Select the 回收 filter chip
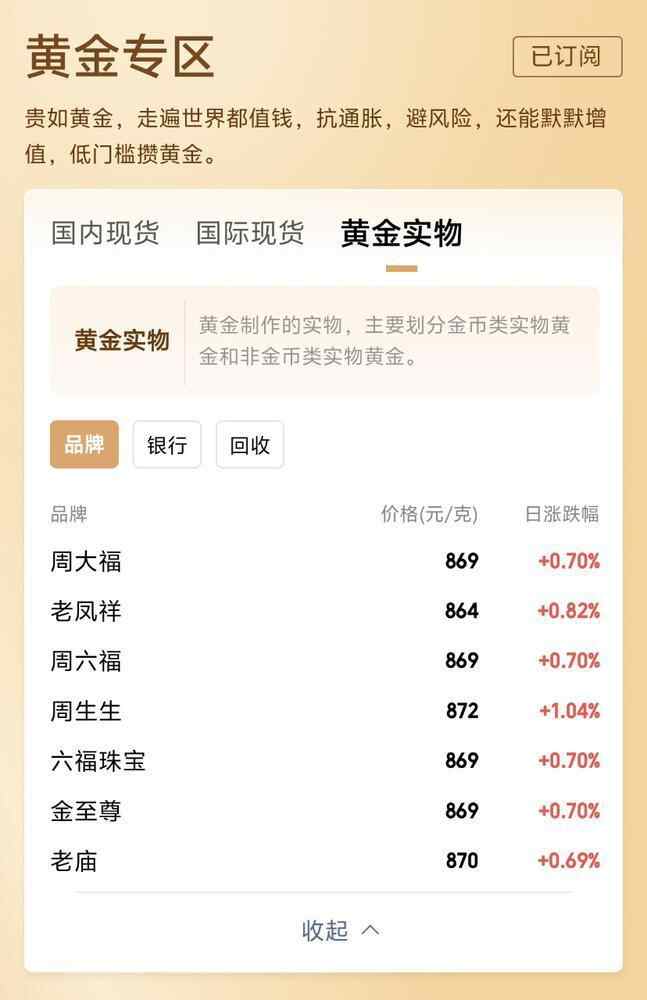The height and width of the screenshot is (1000, 647). [250, 445]
